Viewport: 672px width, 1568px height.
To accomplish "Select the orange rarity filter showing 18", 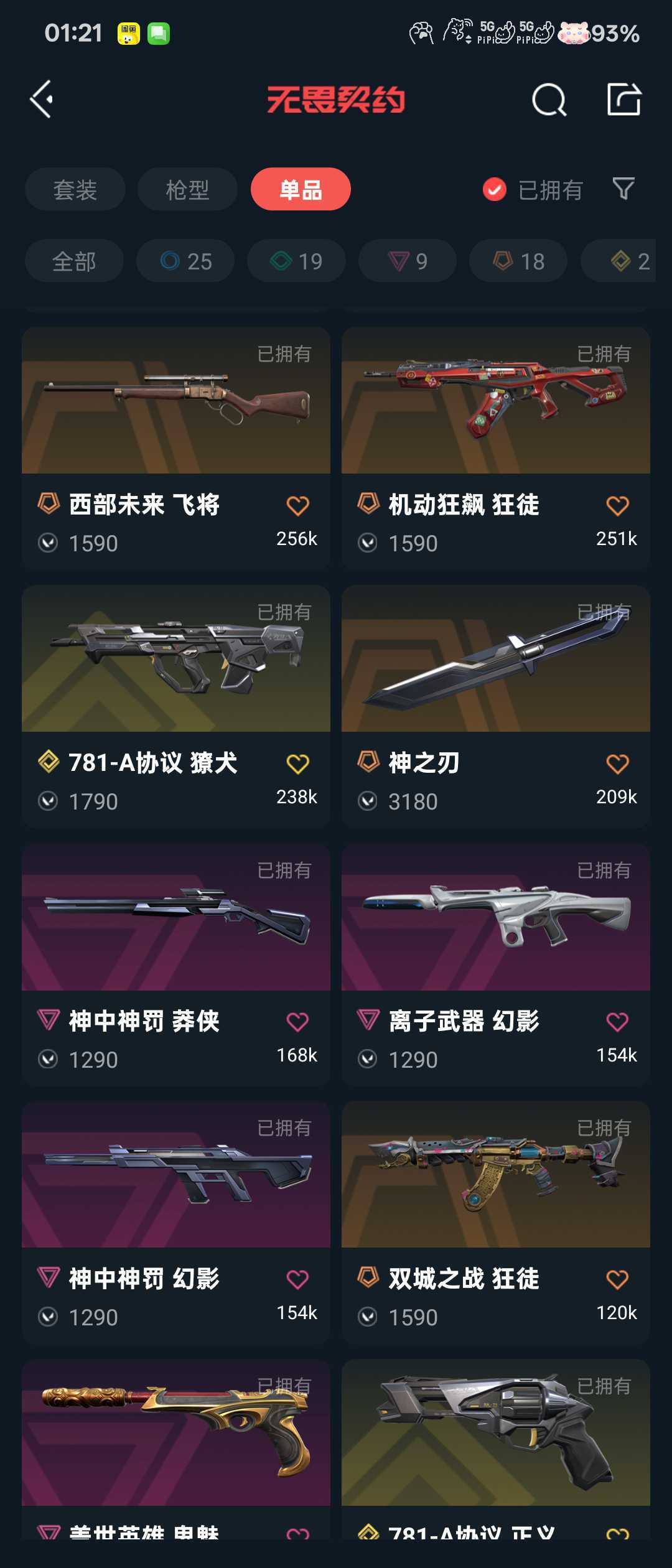I will click(517, 261).
